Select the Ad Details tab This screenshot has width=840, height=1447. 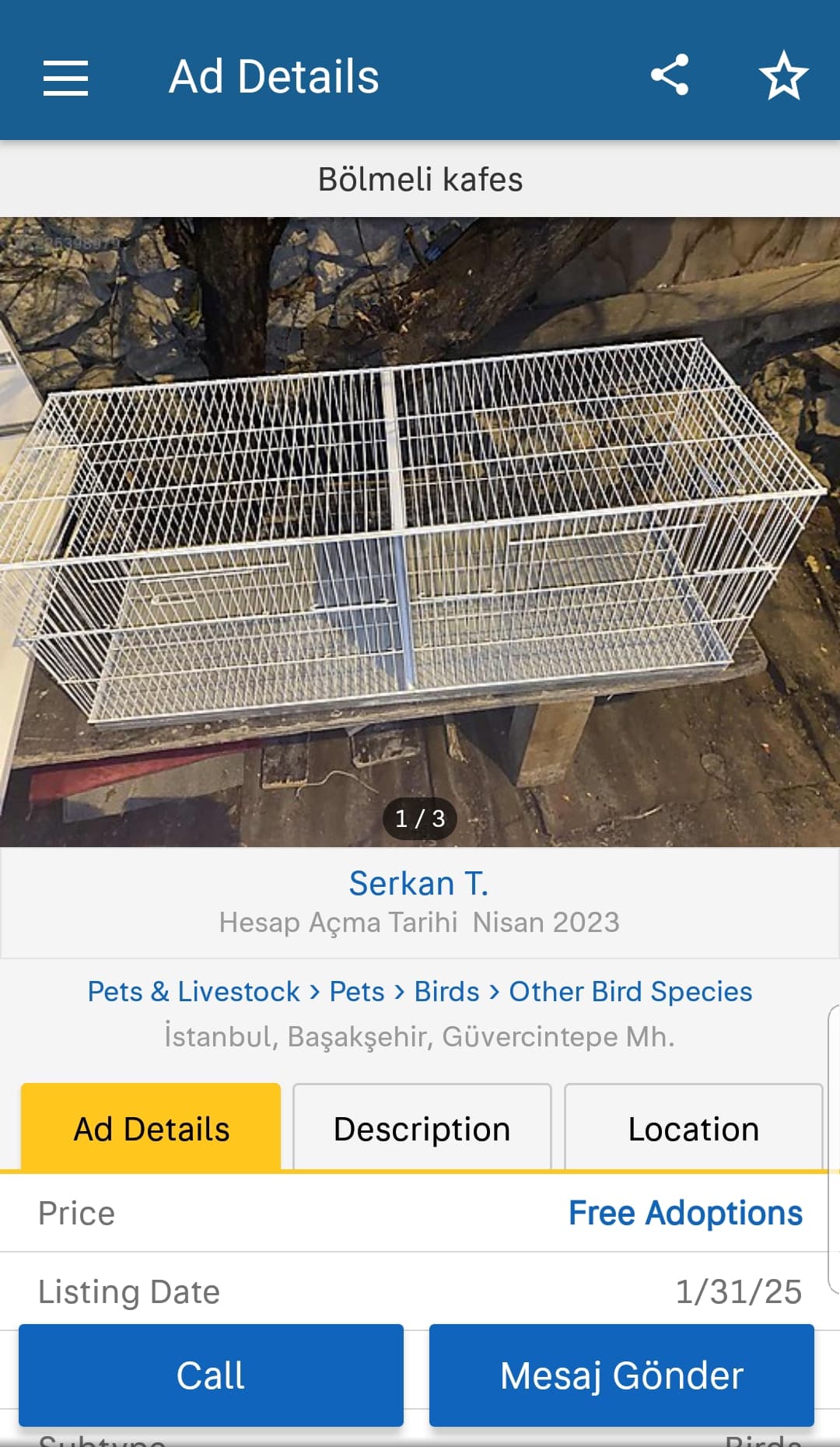(x=151, y=1129)
